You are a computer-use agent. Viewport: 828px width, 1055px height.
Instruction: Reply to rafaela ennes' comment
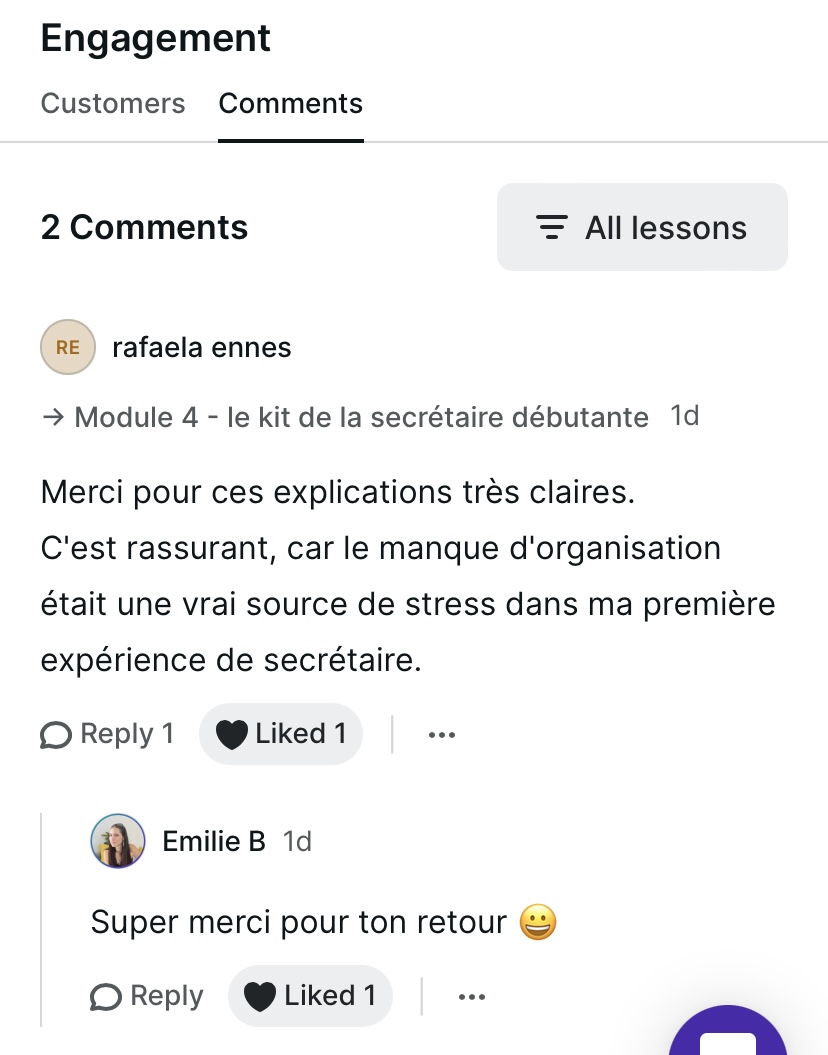click(107, 734)
